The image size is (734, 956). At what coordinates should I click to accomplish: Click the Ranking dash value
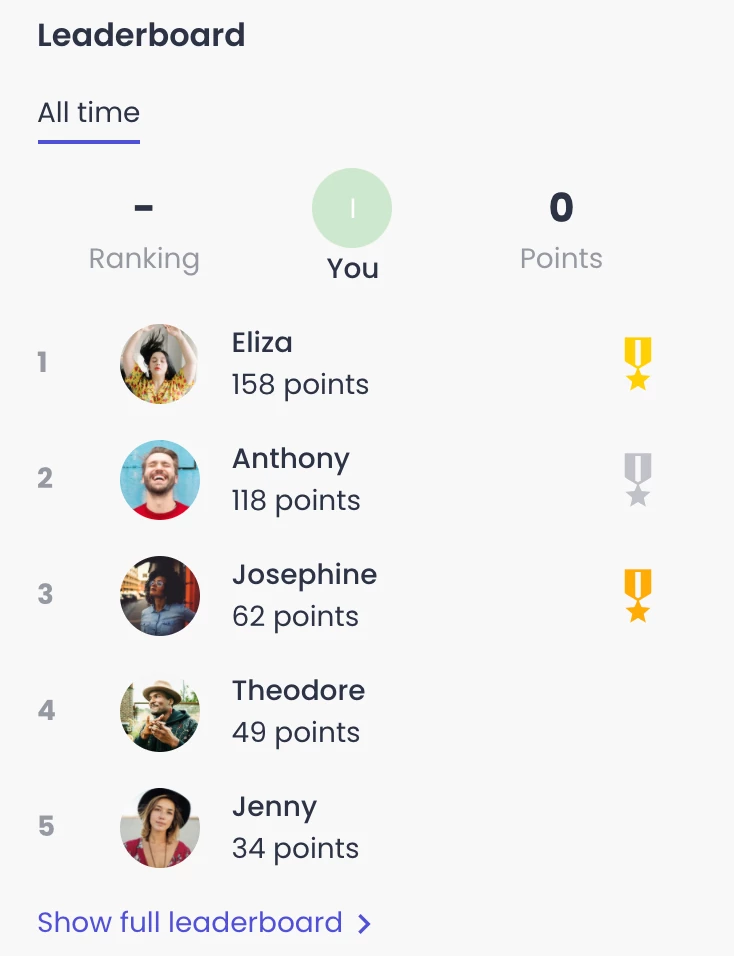click(x=143, y=207)
